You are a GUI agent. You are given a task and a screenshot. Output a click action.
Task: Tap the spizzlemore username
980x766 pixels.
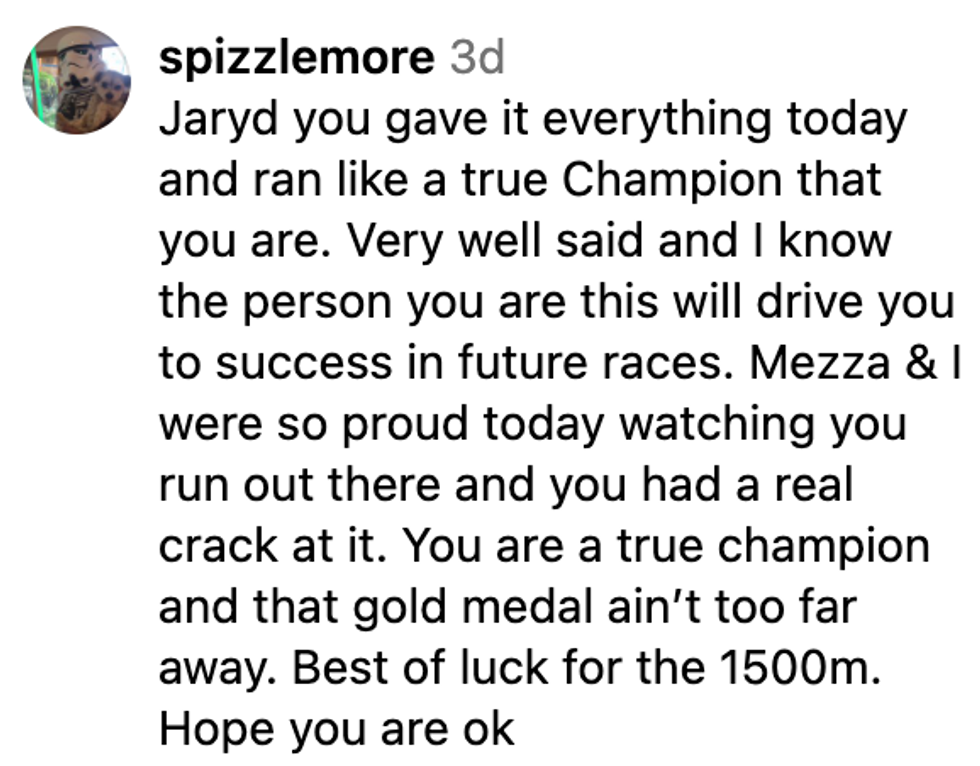click(x=295, y=59)
